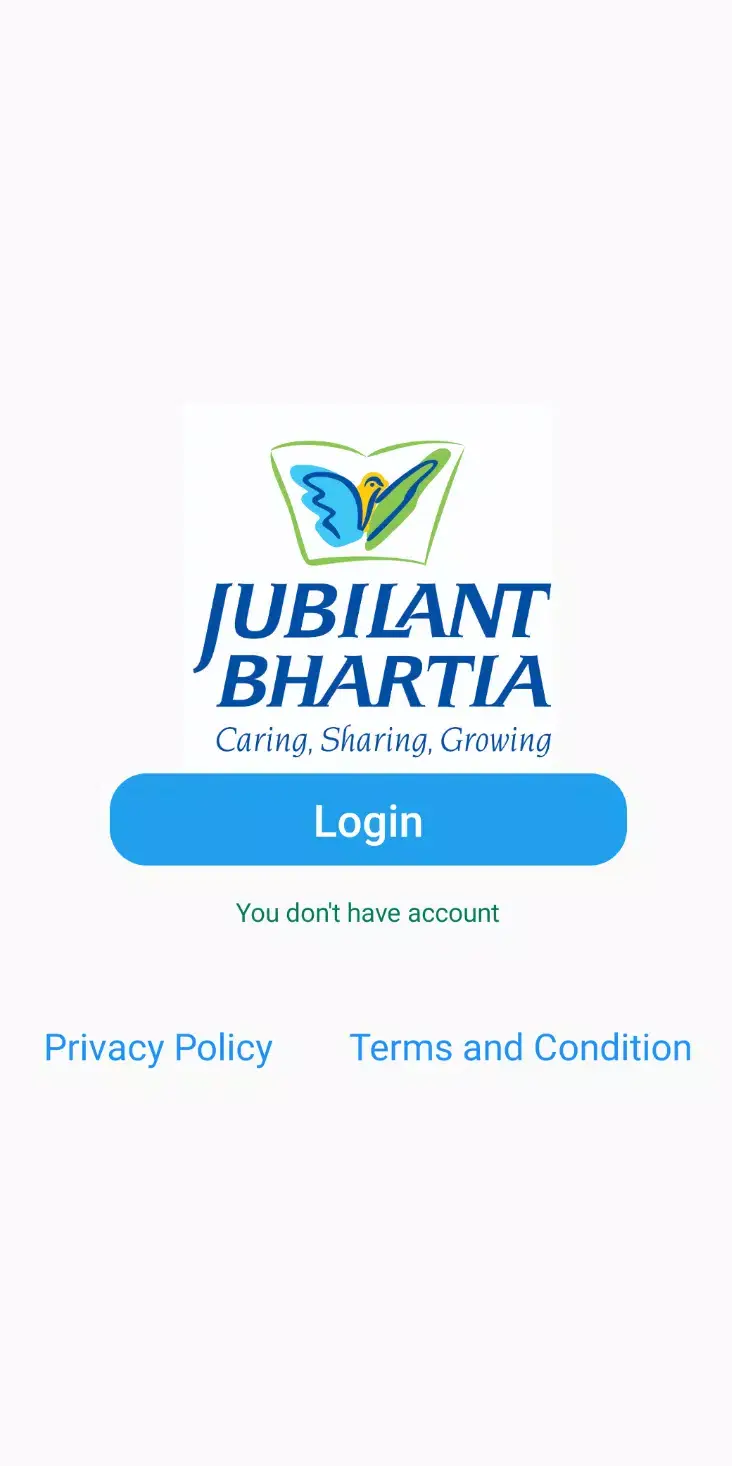Click the "Caring, Sharing, Growing" tagline
This screenshot has width=732, height=1466.
(x=383, y=740)
